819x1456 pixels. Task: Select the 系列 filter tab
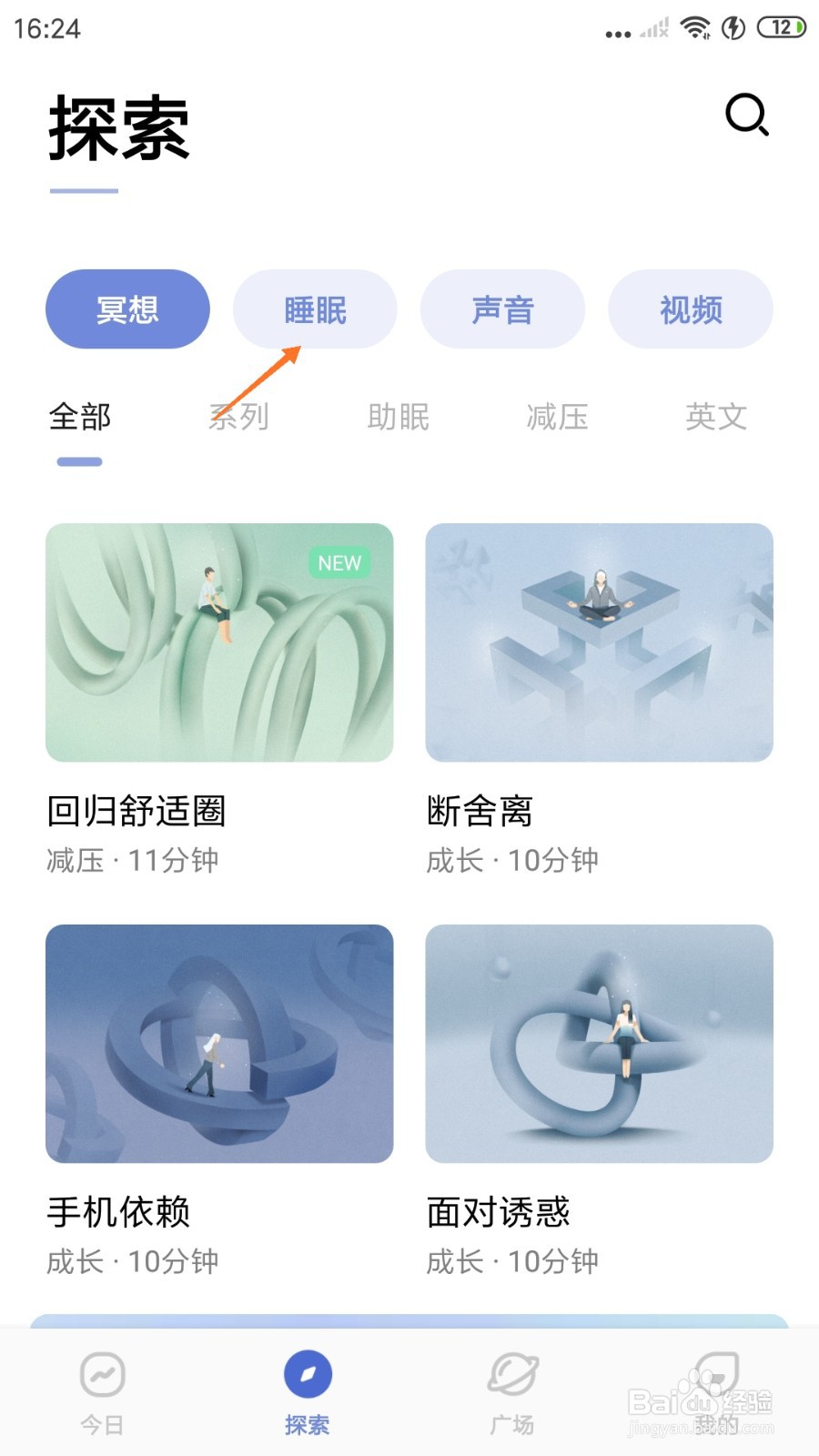pos(238,417)
